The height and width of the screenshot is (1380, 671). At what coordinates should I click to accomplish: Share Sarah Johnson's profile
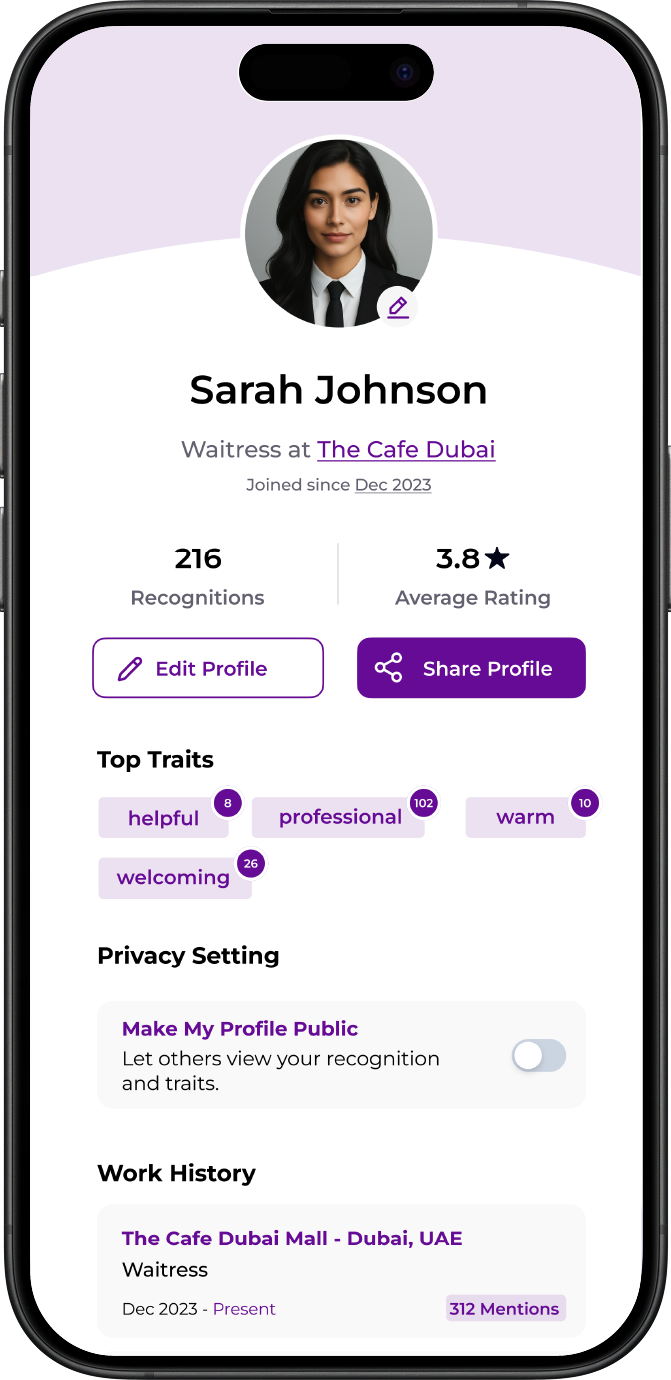point(471,668)
